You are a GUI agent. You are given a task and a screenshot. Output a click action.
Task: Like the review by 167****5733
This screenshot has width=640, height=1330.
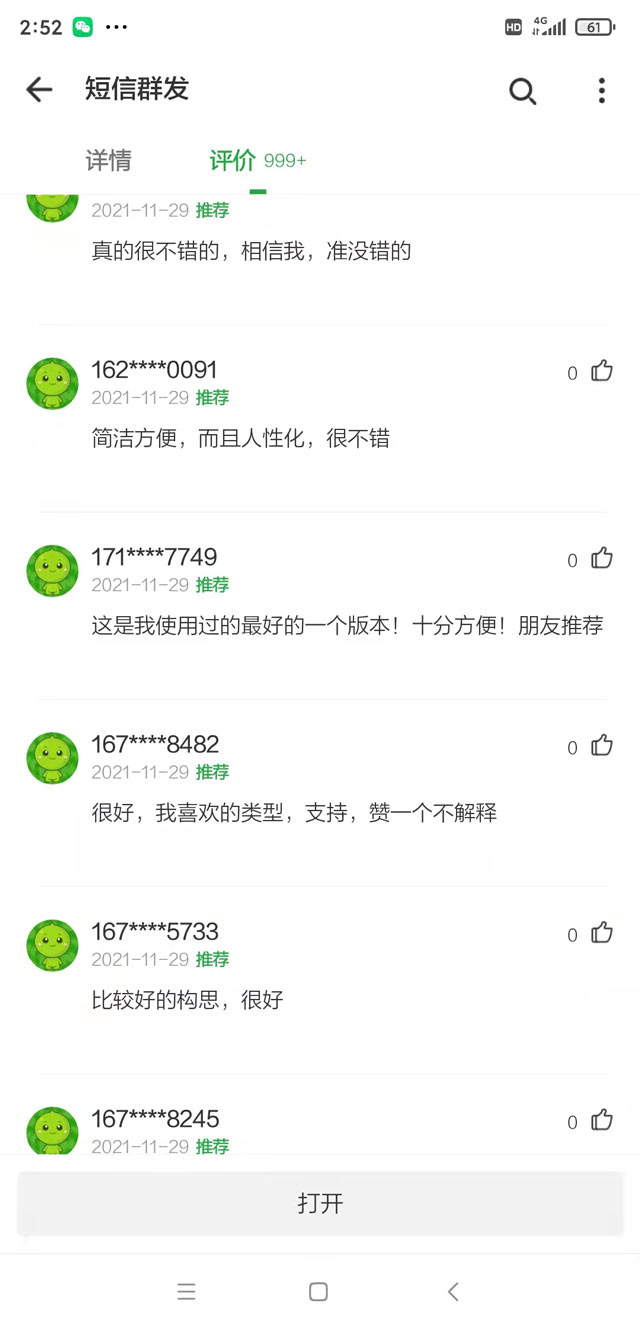601,933
